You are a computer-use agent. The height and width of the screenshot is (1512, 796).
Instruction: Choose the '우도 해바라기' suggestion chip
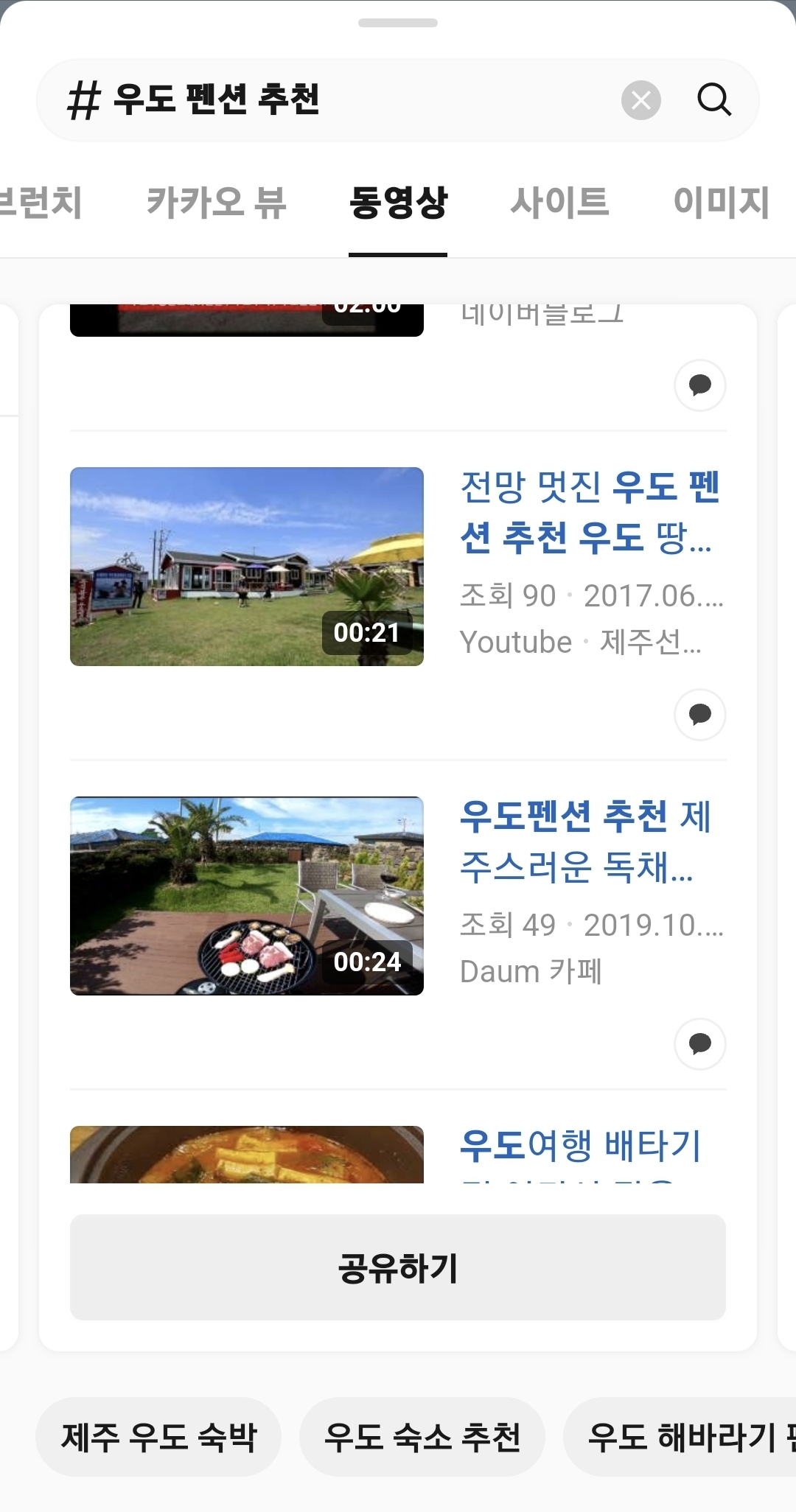pyautogui.click(x=682, y=1437)
